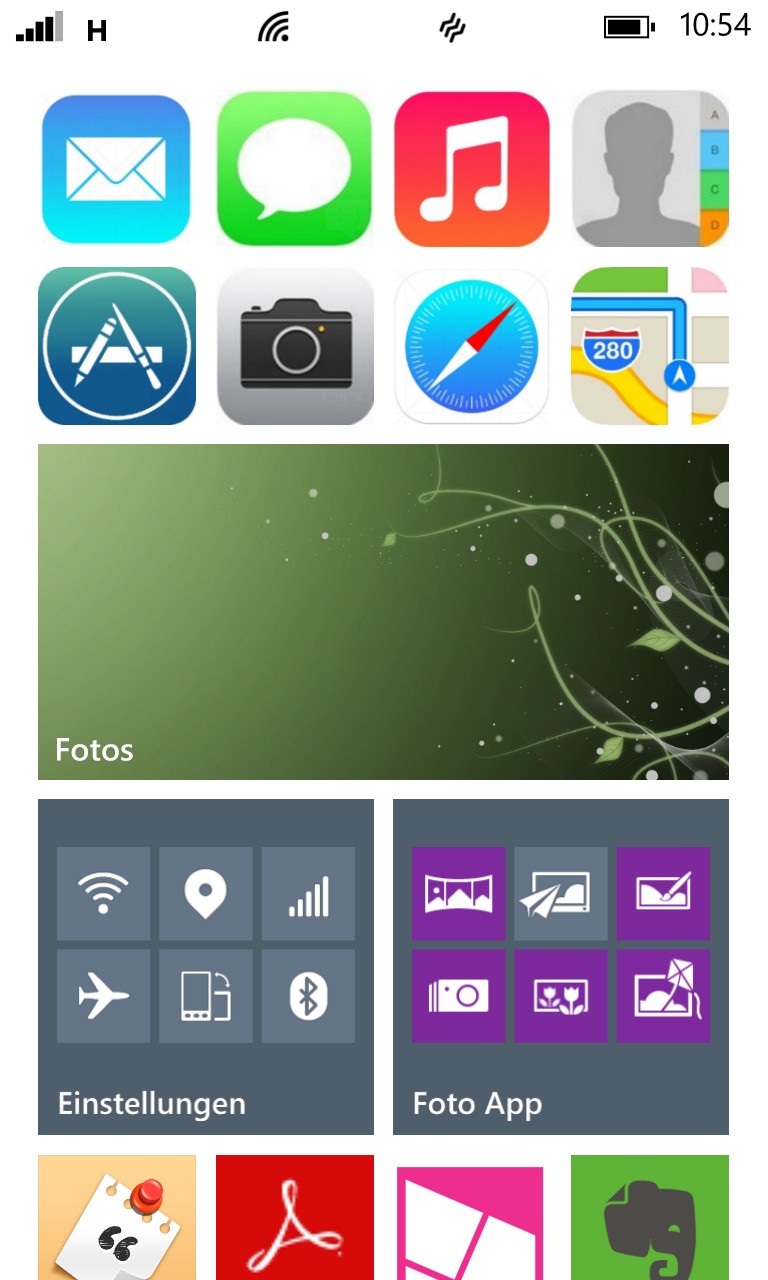Open the Einstellungen folder tile

tap(206, 967)
